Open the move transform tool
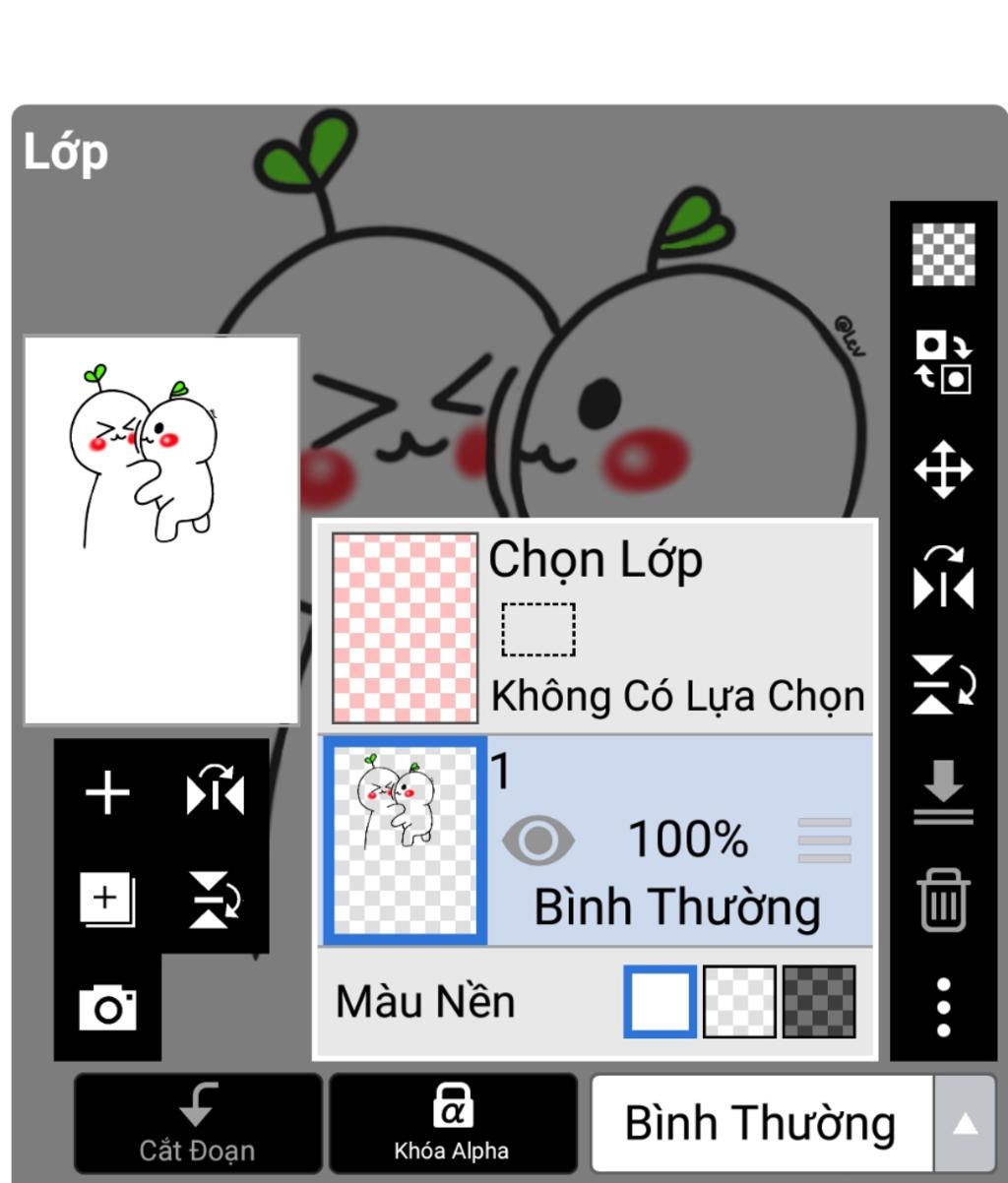The width and height of the screenshot is (1008, 1183). [943, 469]
